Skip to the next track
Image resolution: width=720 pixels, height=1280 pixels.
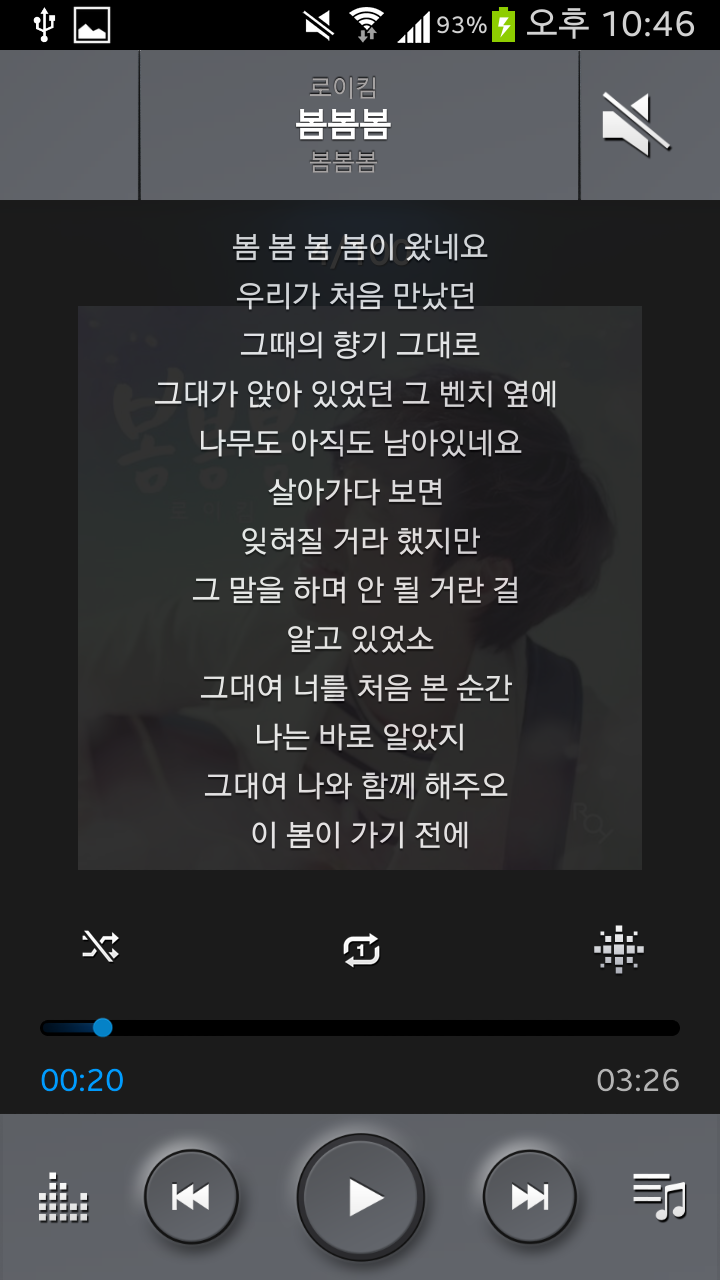pyautogui.click(x=529, y=1196)
